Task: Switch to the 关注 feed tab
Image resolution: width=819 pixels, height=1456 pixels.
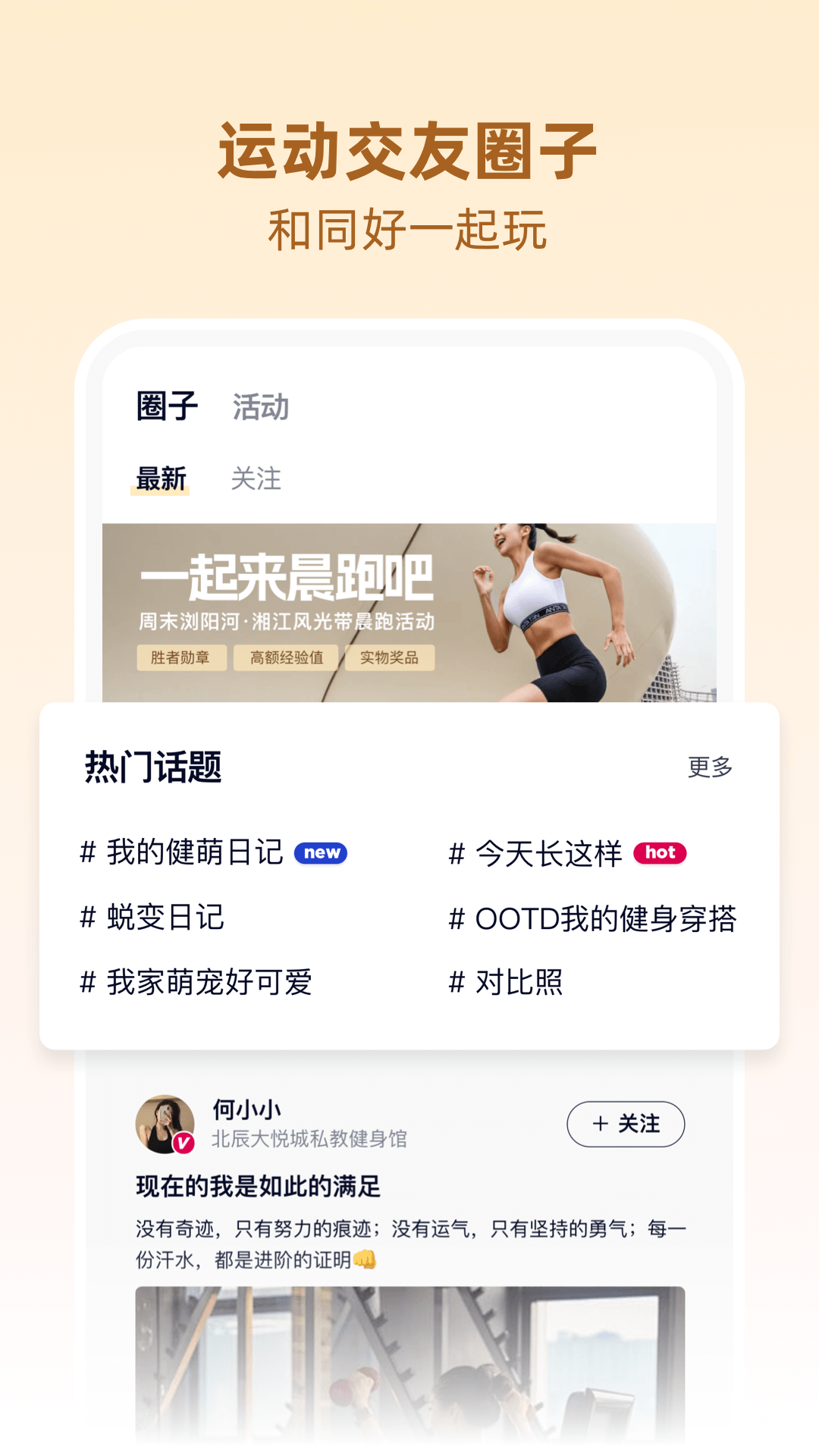Action: click(256, 479)
